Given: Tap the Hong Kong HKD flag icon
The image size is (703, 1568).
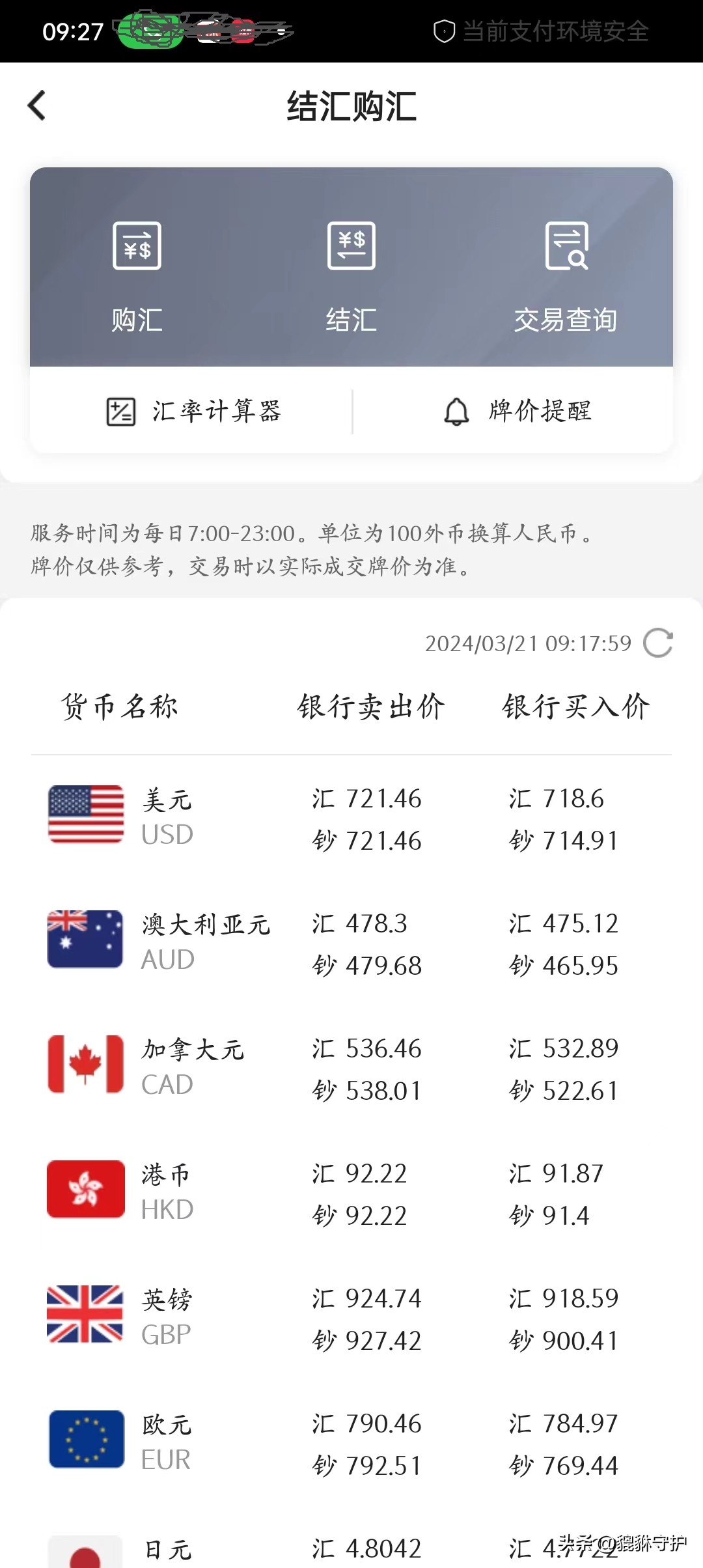Looking at the screenshot, I should (x=85, y=1190).
